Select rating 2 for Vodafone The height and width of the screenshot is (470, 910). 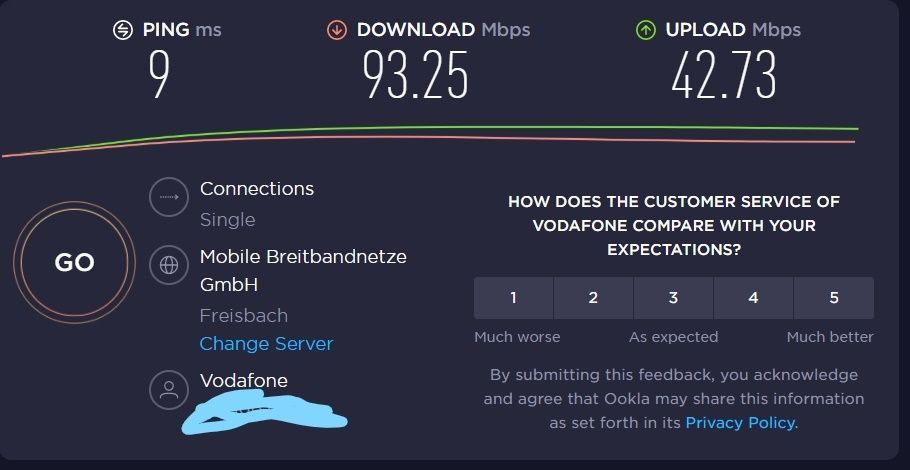[x=593, y=298]
